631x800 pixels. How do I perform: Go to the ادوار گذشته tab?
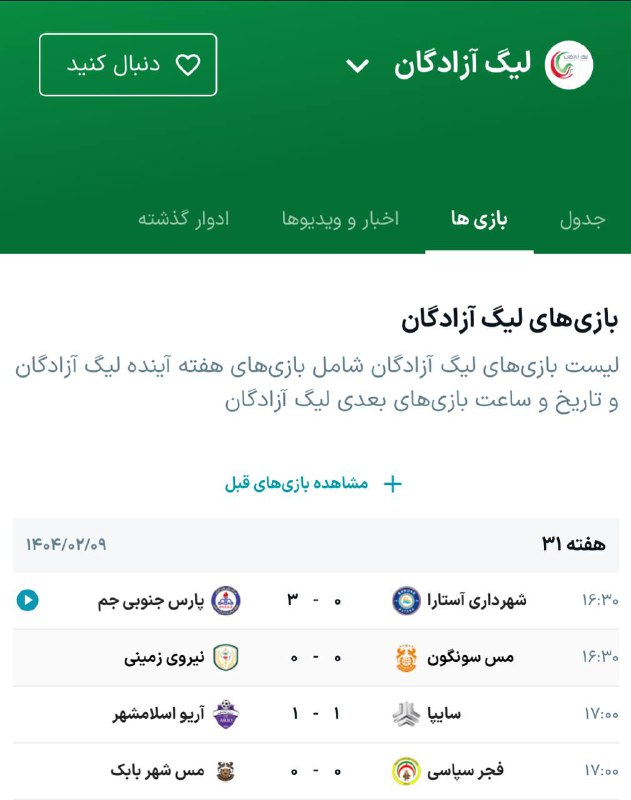point(183,219)
